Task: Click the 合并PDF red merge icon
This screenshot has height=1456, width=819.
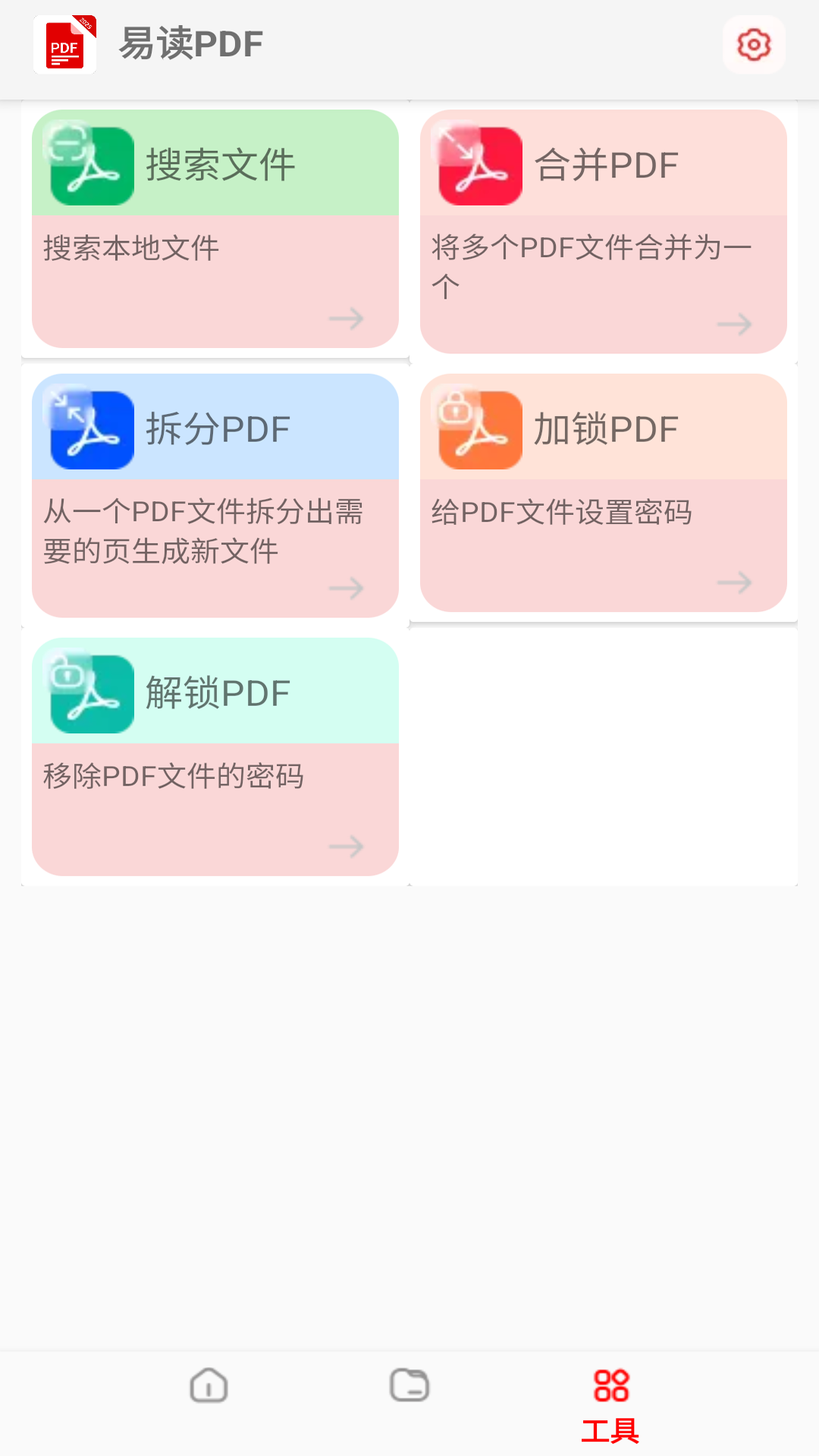Action: click(476, 163)
